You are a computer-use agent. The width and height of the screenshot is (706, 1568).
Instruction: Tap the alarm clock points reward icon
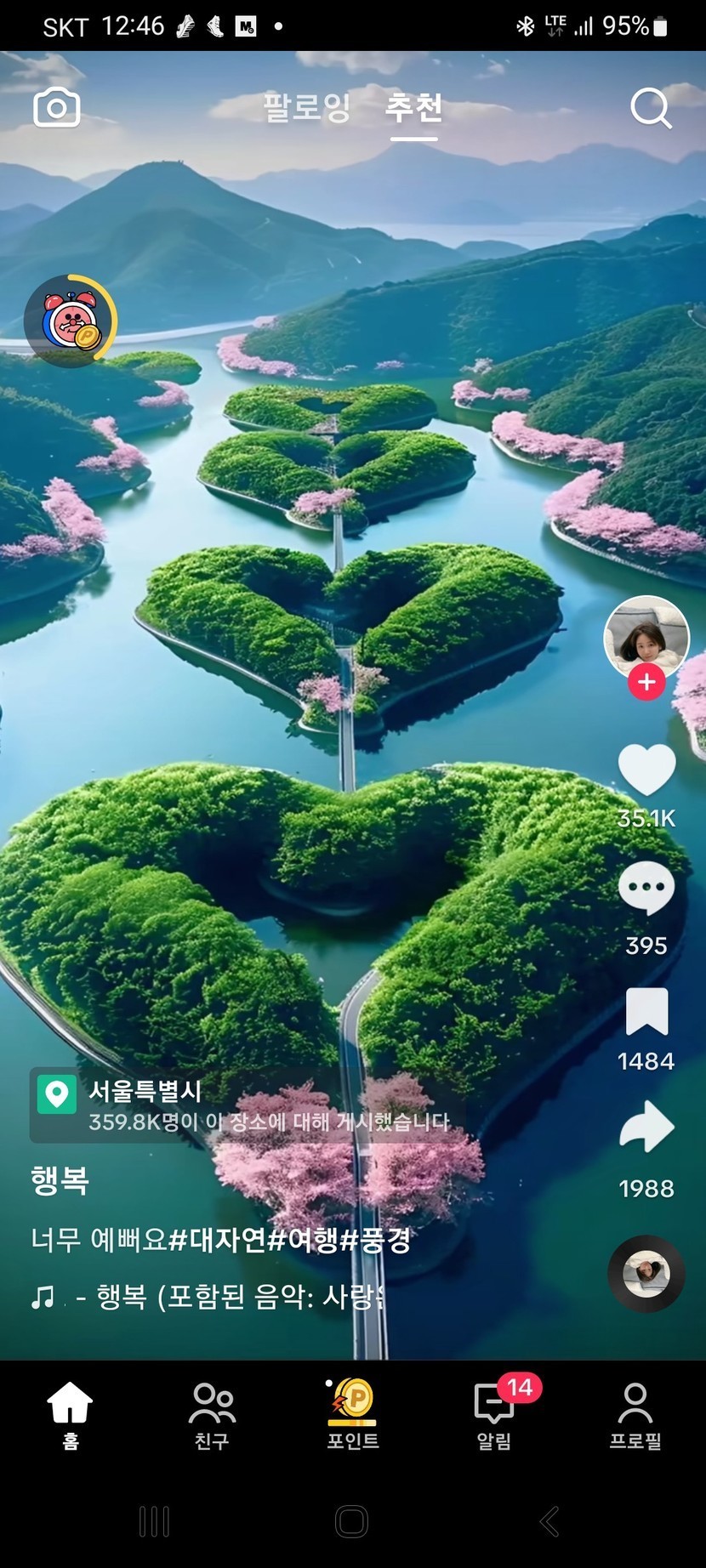point(70,321)
